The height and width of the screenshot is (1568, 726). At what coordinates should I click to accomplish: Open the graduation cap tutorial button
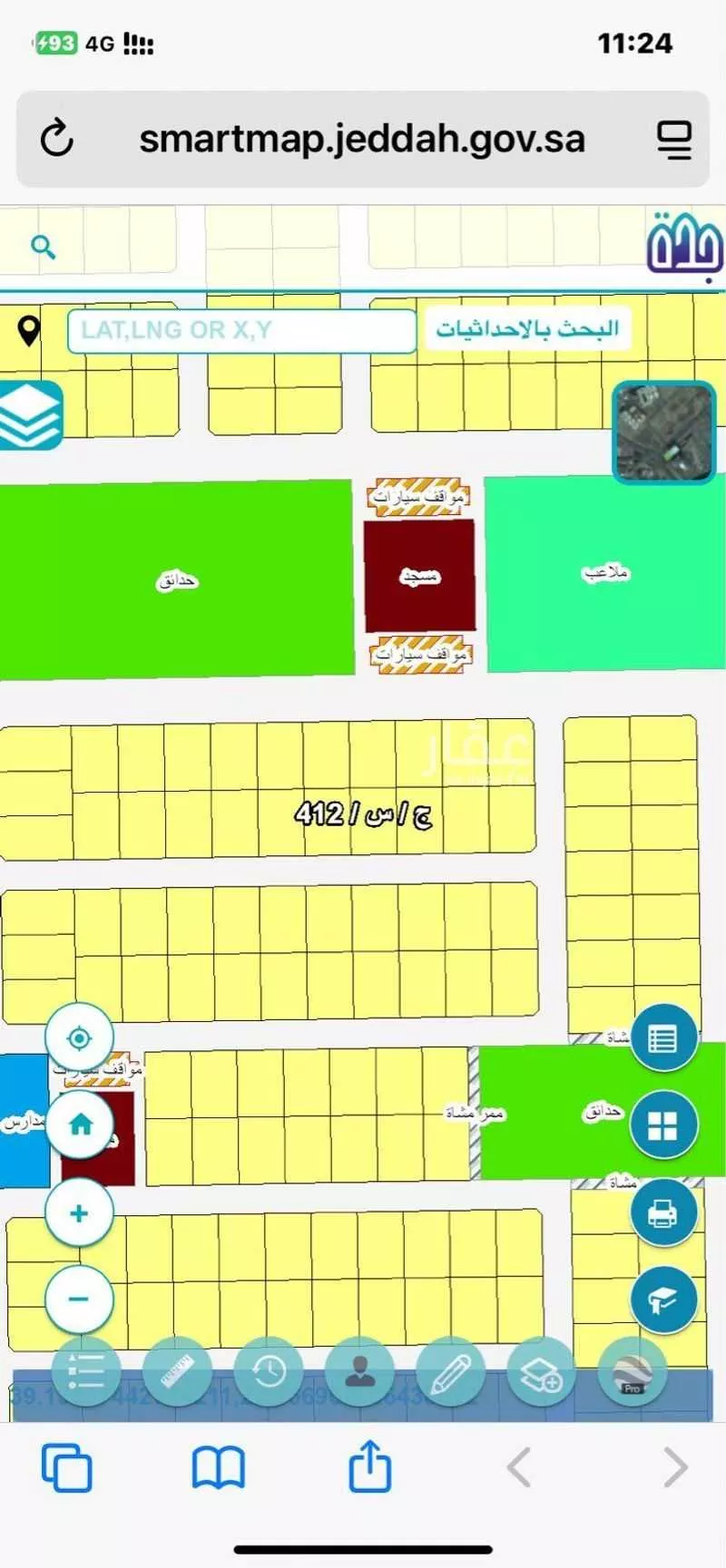tap(662, 1300)
